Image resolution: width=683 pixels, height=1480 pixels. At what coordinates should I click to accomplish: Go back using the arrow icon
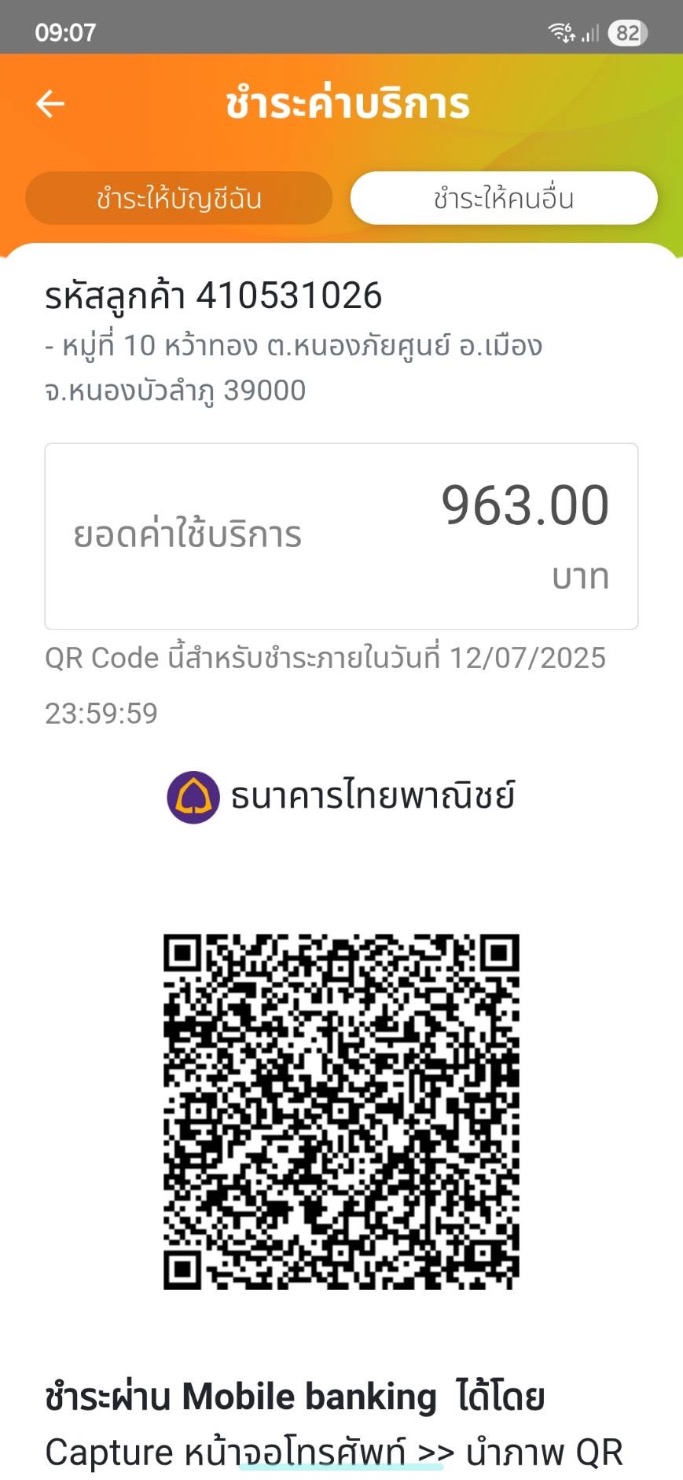[x=50, y=104]
